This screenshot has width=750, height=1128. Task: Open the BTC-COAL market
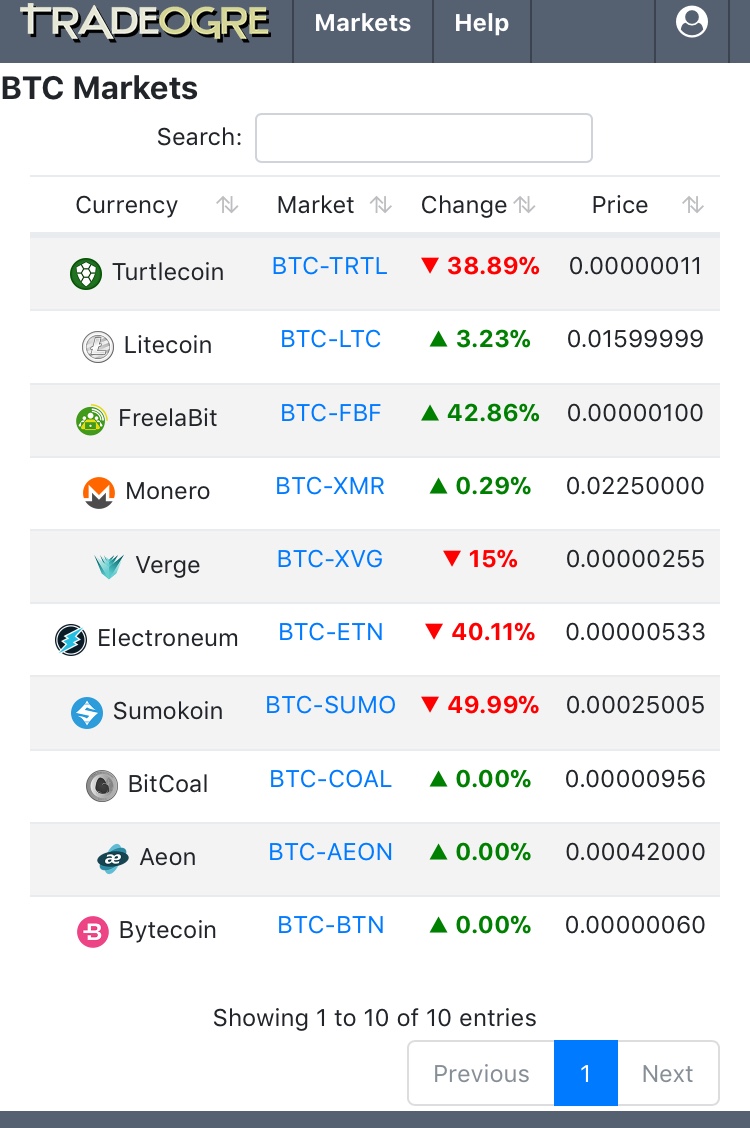tap(330, 779)
